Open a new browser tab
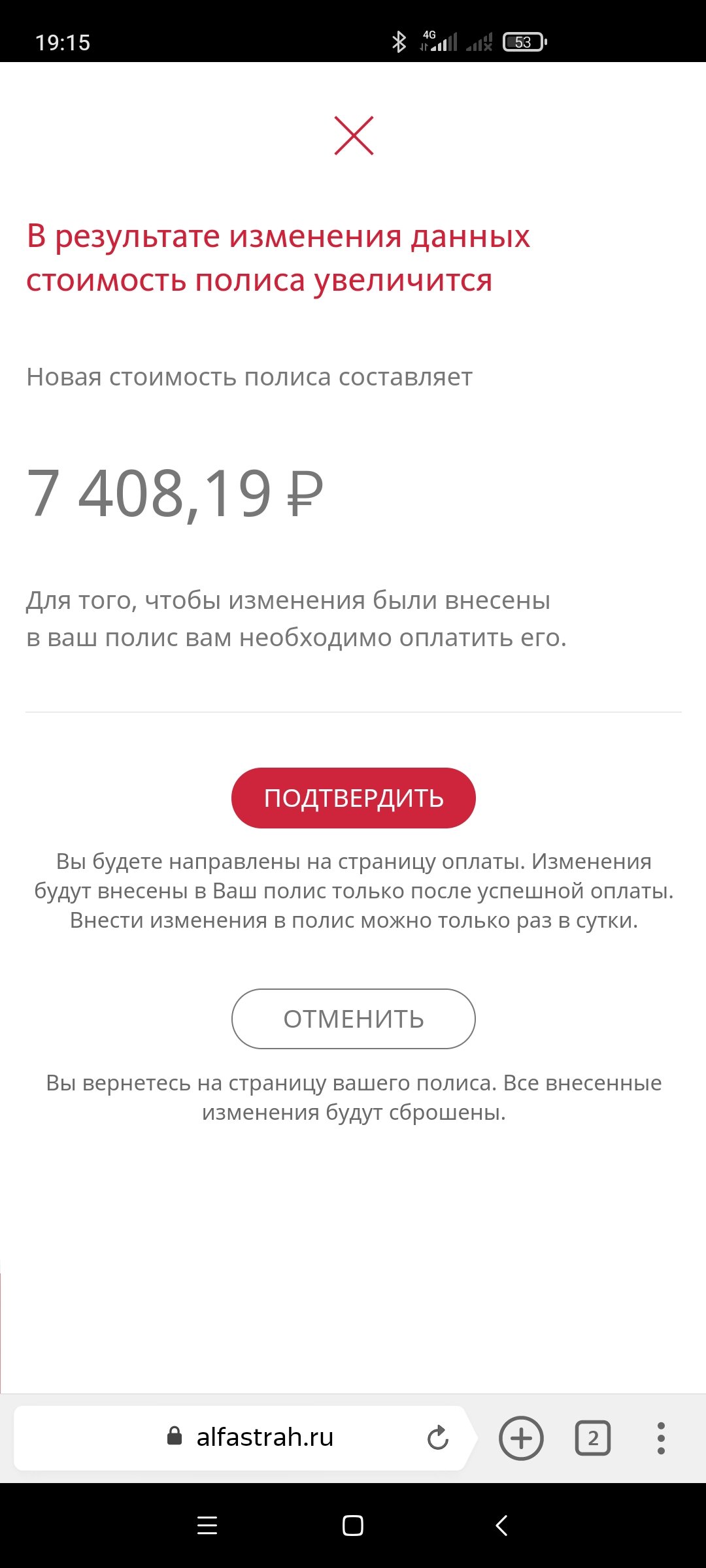The image size is (706, 1568). pyautogui.click(x=521, y=1438)
